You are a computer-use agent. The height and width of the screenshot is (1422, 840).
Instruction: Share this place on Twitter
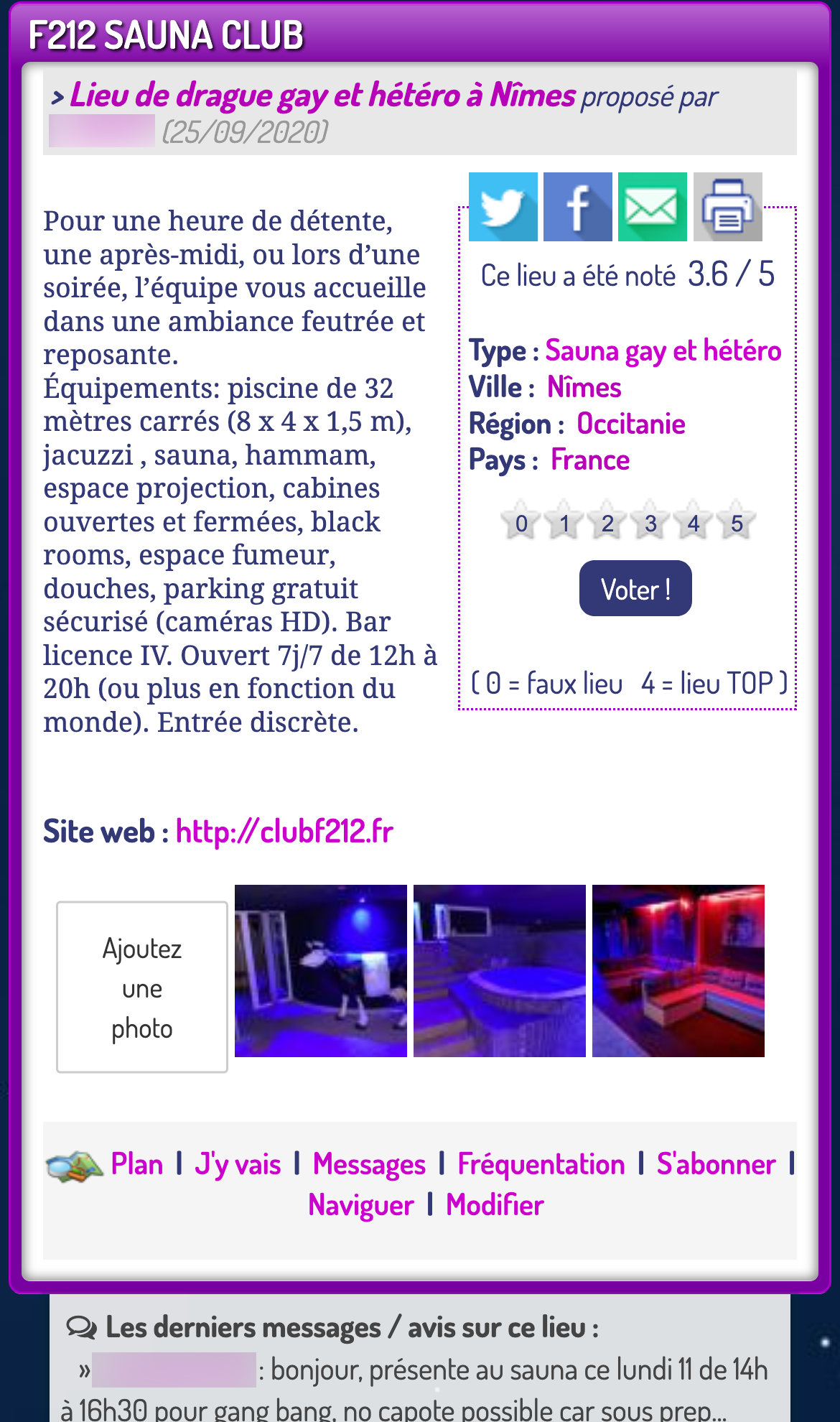click(x=503, y=207)
